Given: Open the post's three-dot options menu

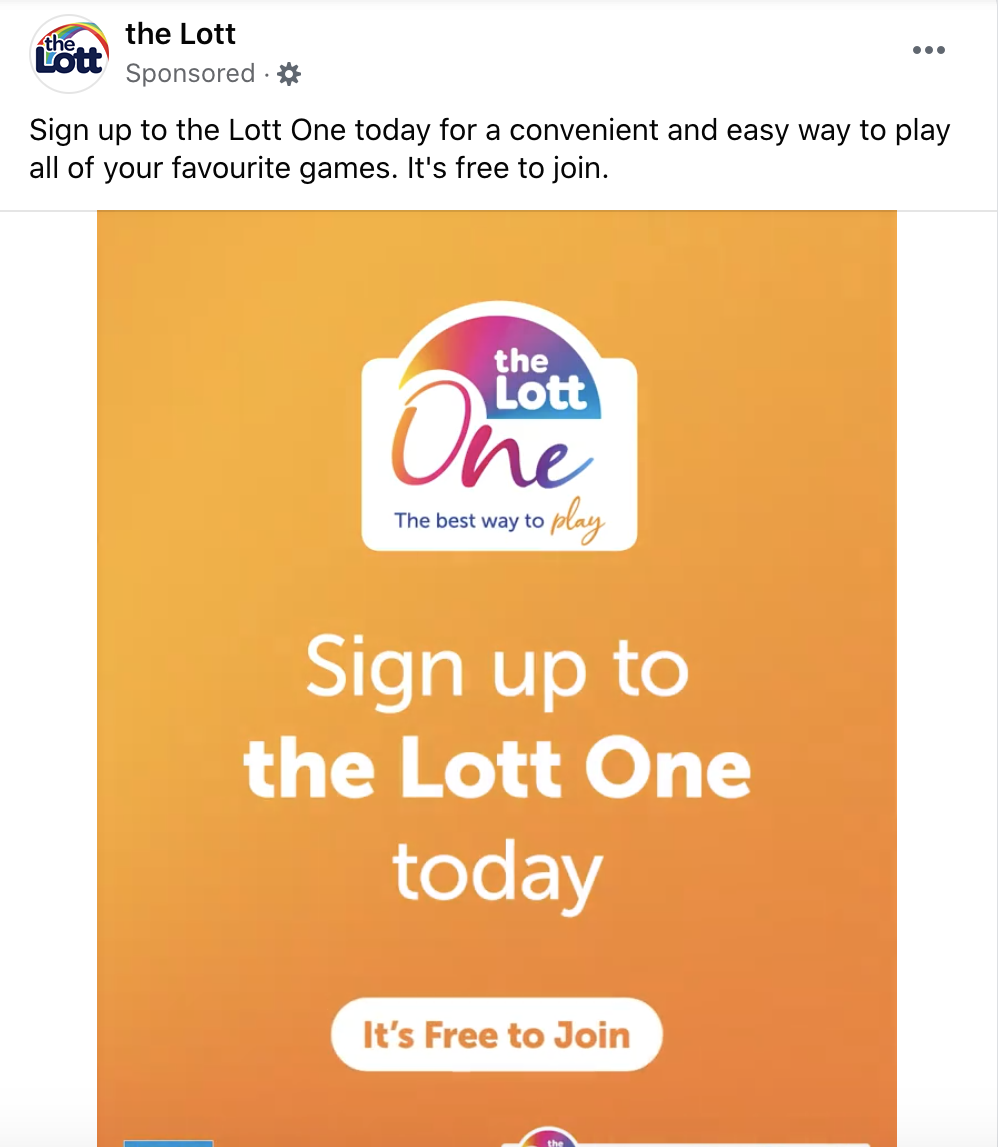Looking at the screenshot, I should point(928,51).
